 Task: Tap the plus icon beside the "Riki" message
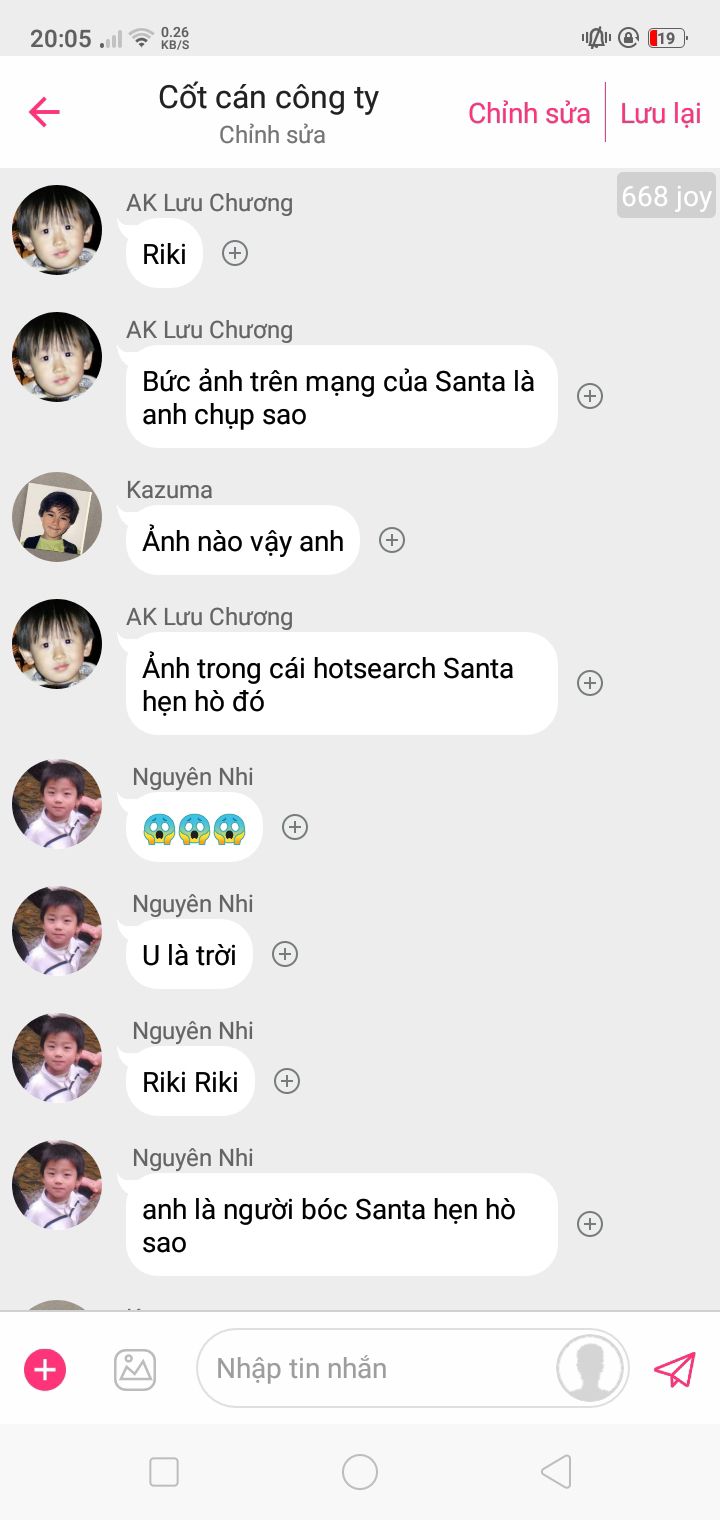[235, 253]
